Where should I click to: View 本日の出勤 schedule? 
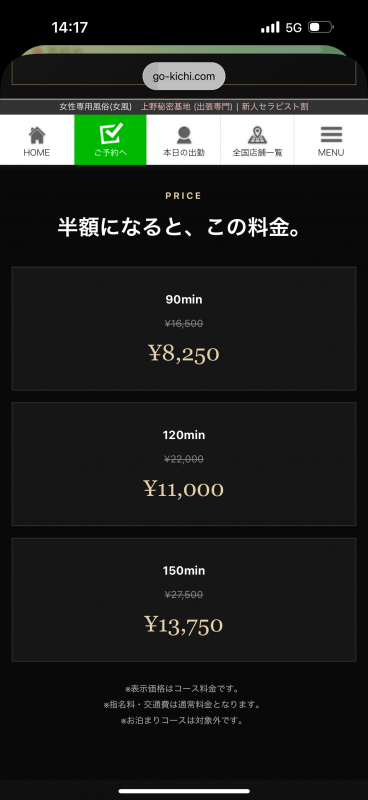pos(184,140)
